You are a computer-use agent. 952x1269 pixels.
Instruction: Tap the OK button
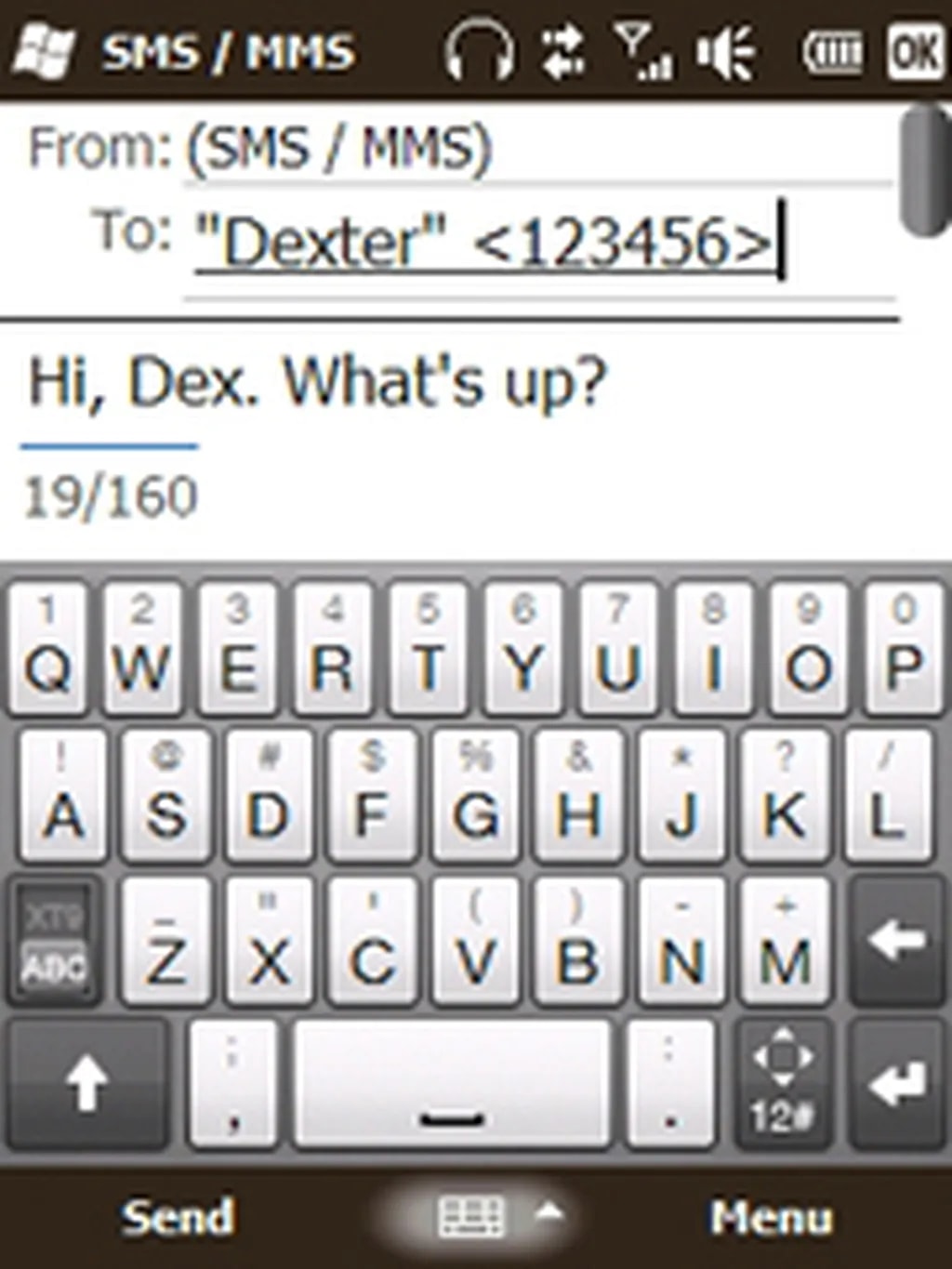916,53
